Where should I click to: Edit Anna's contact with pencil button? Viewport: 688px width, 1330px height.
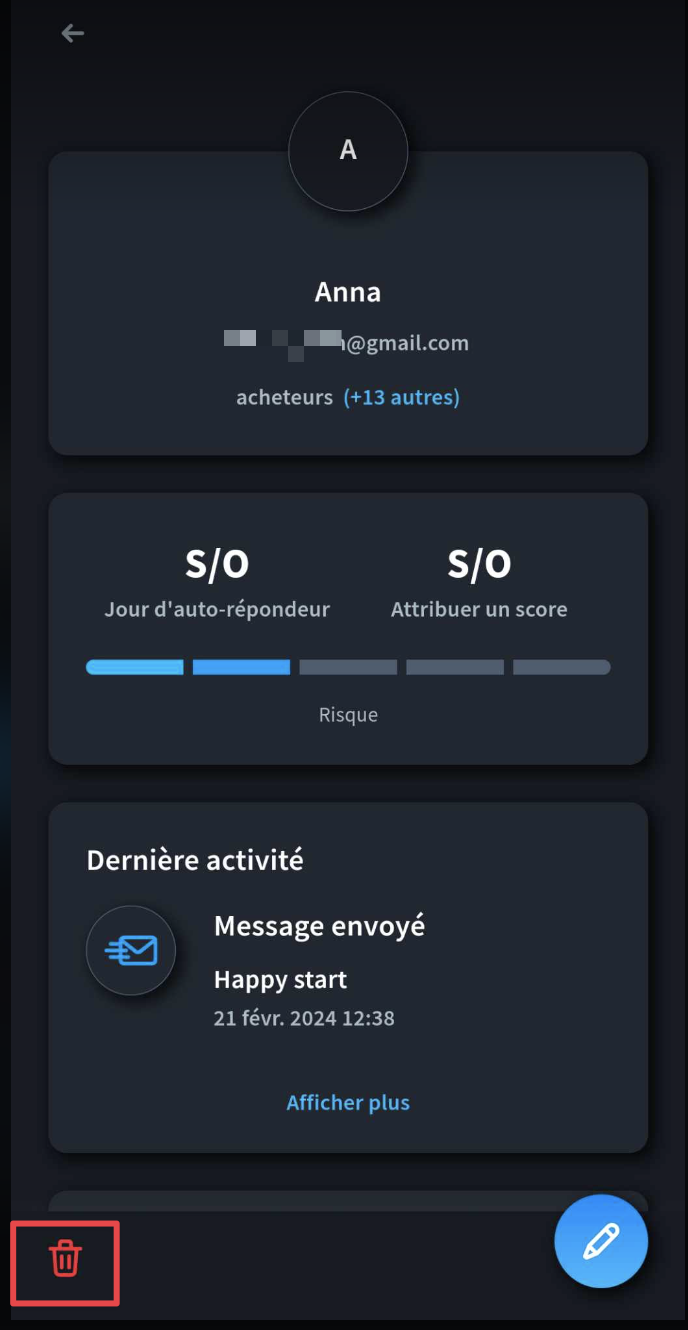[601, 1241]
